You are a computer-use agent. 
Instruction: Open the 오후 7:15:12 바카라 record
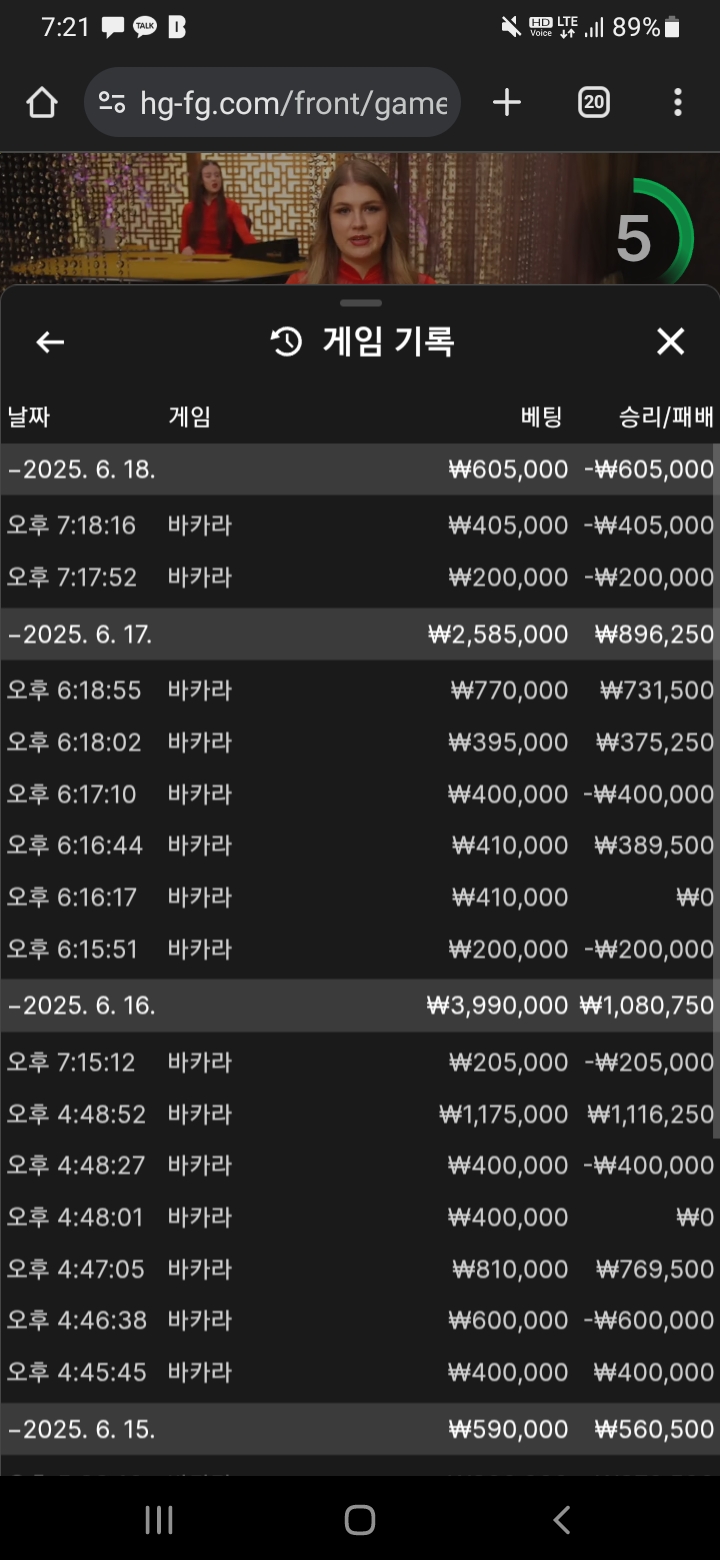358,1062
